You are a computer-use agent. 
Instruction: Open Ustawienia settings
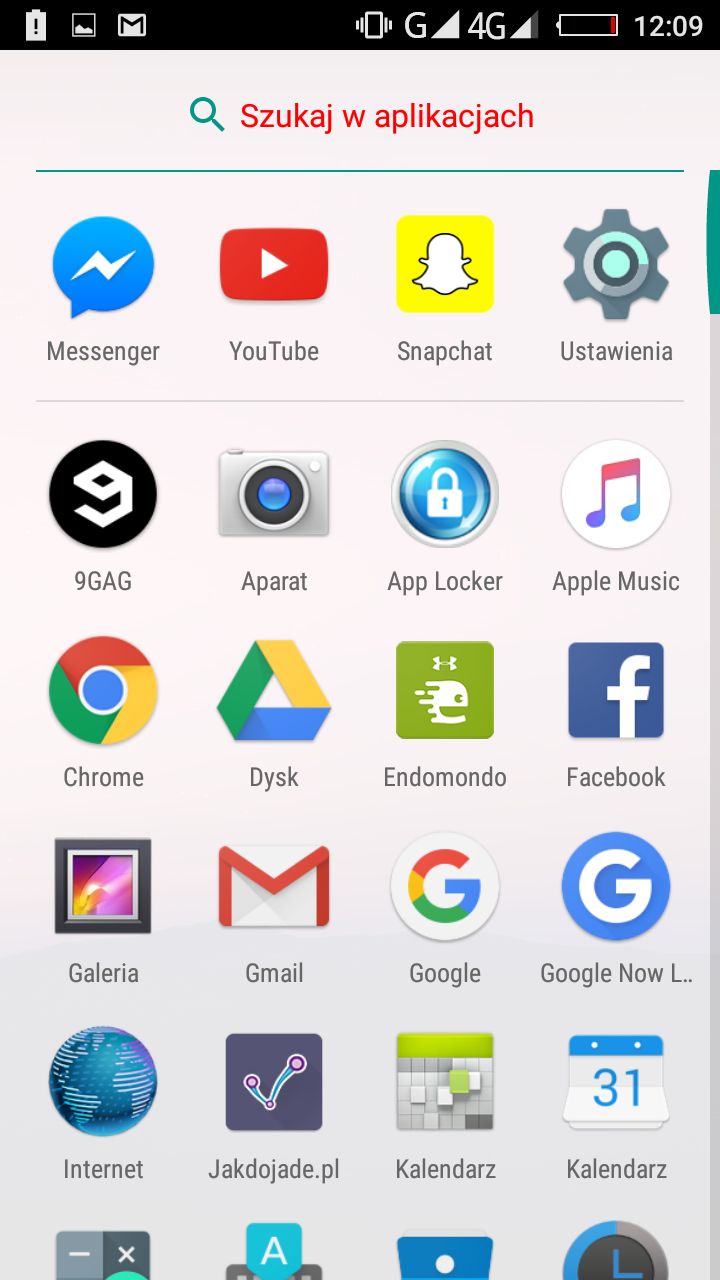click(x=616, y=266)
